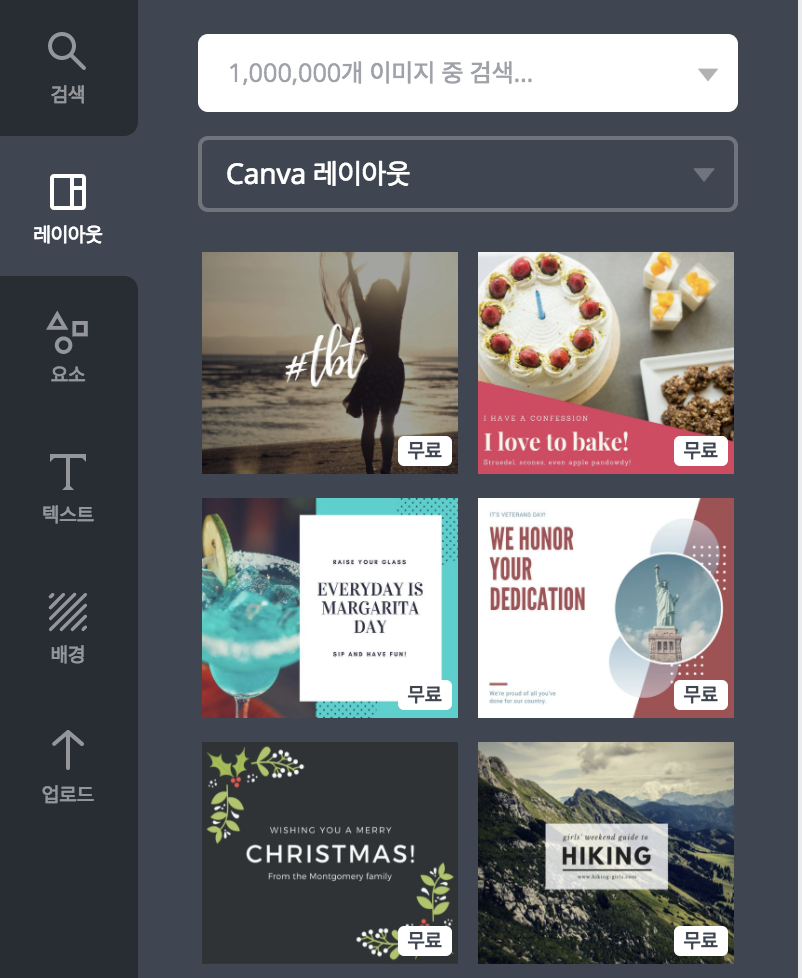Tap the image search field

click(450, 73)
